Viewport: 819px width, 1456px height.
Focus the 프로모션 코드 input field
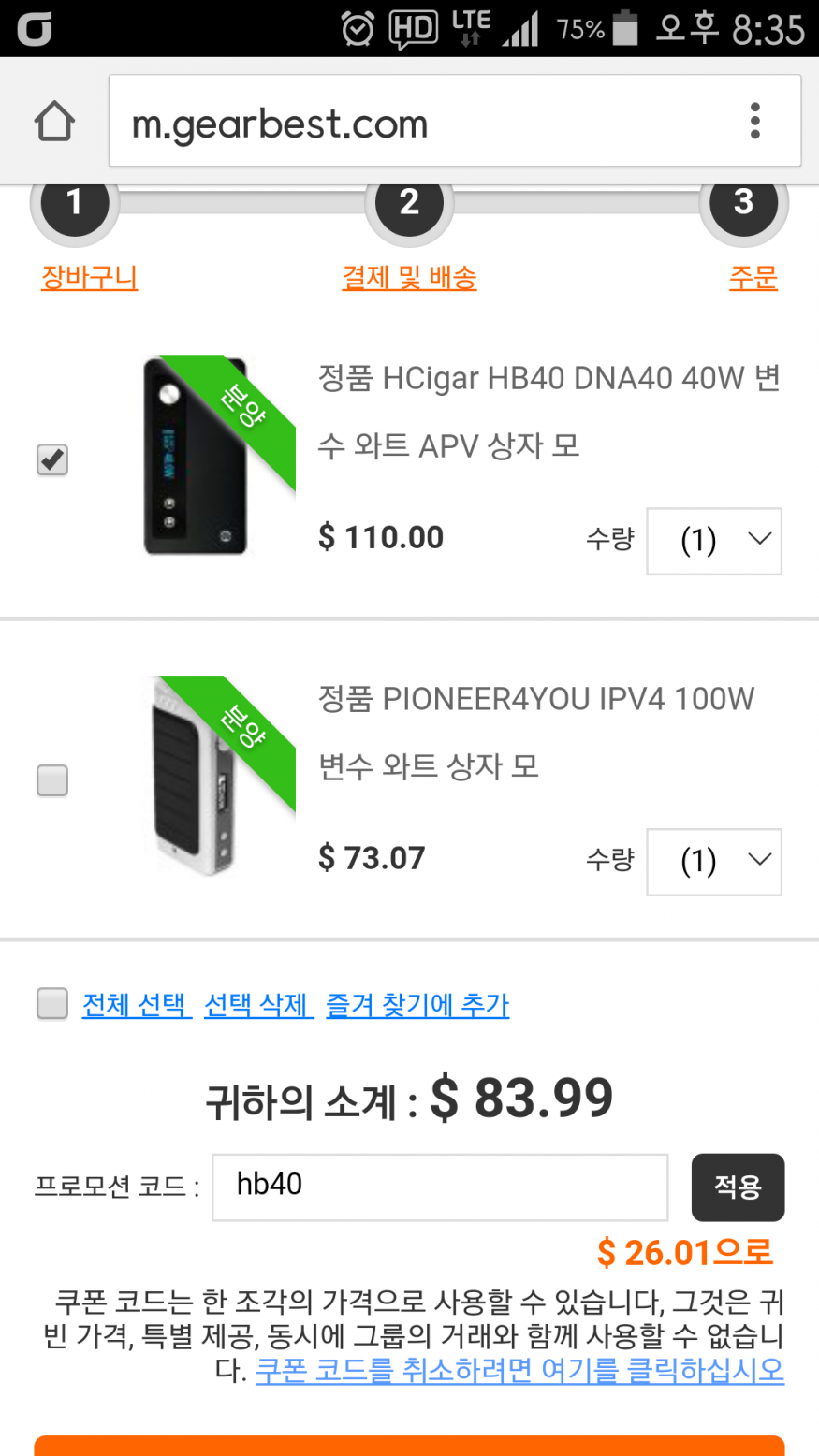click(x=440, y=1187)
